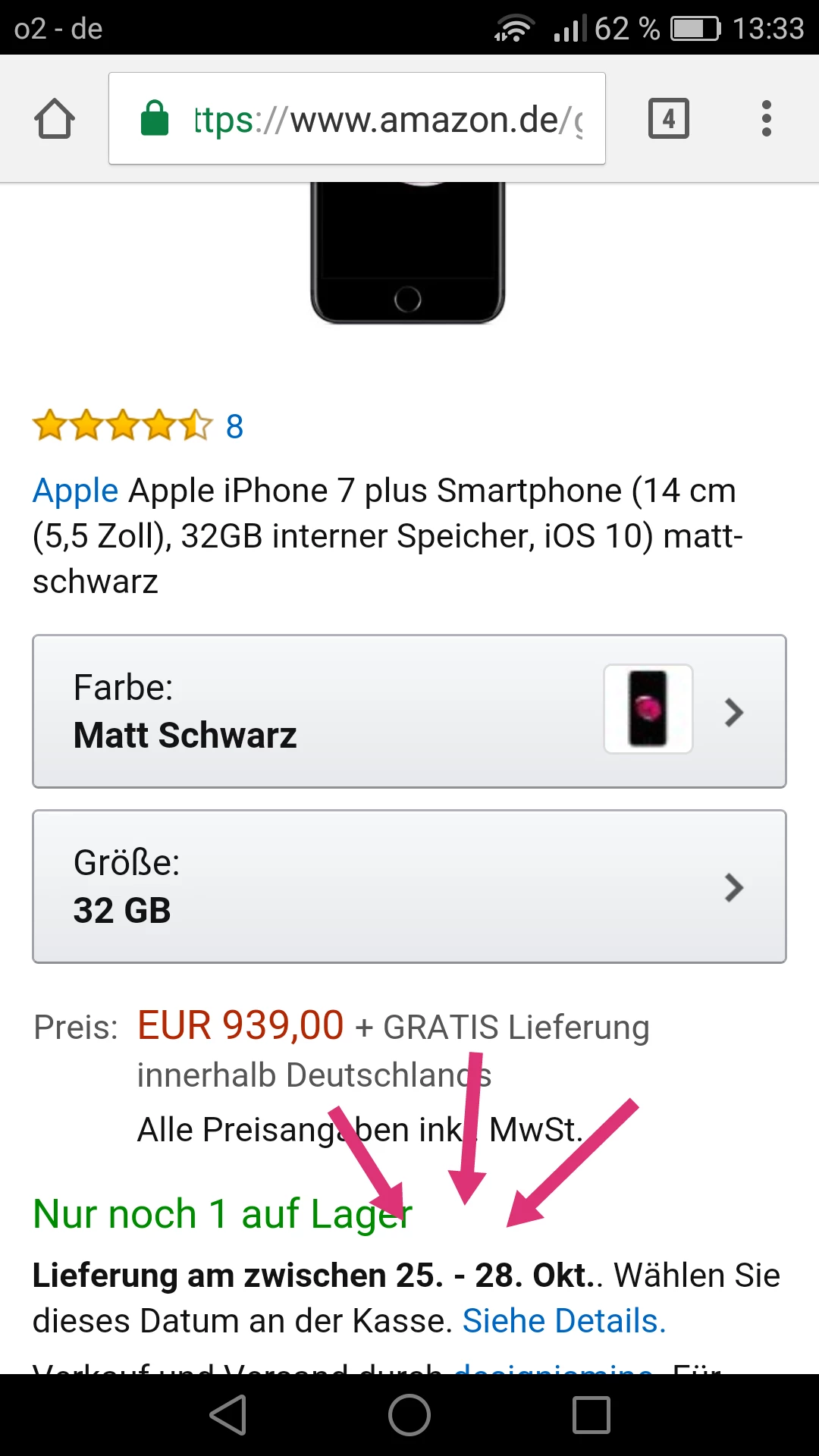Screen dimensions: 819x1456
Task: Open the 8 customer reviews
Action: click(234, 426)
